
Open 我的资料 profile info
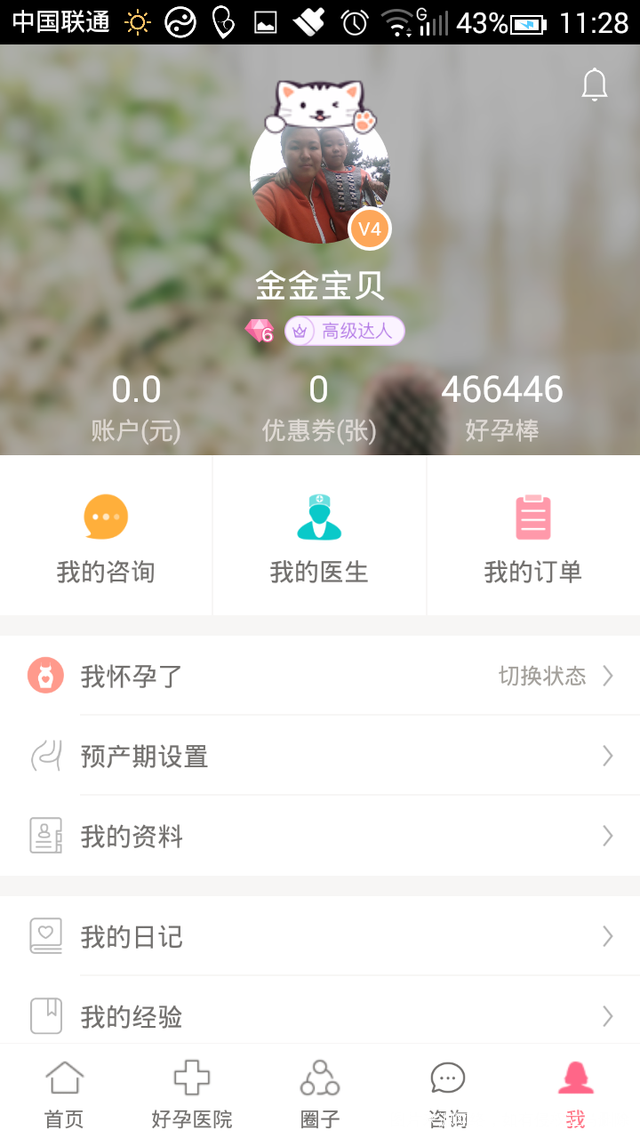click(x=320, y=836)
